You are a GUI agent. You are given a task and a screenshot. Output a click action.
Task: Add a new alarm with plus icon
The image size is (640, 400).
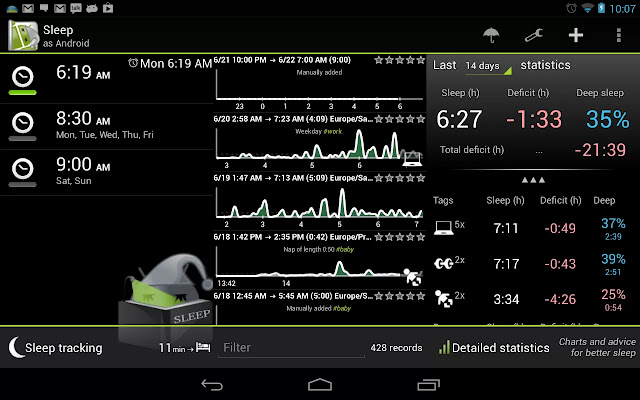pyautogui.click(x=575, y=36)
